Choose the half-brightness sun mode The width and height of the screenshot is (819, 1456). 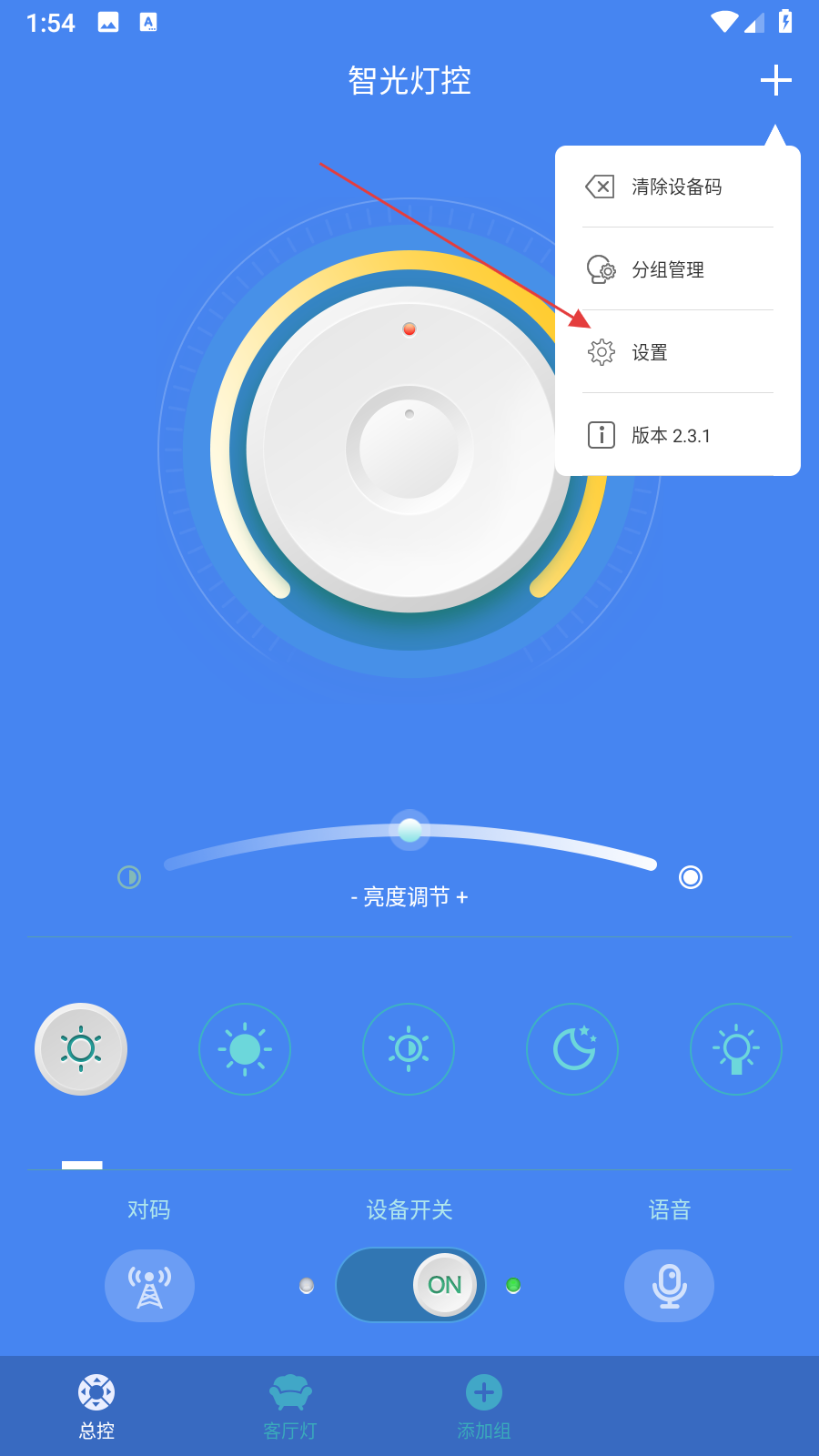tap(409, 1049)
